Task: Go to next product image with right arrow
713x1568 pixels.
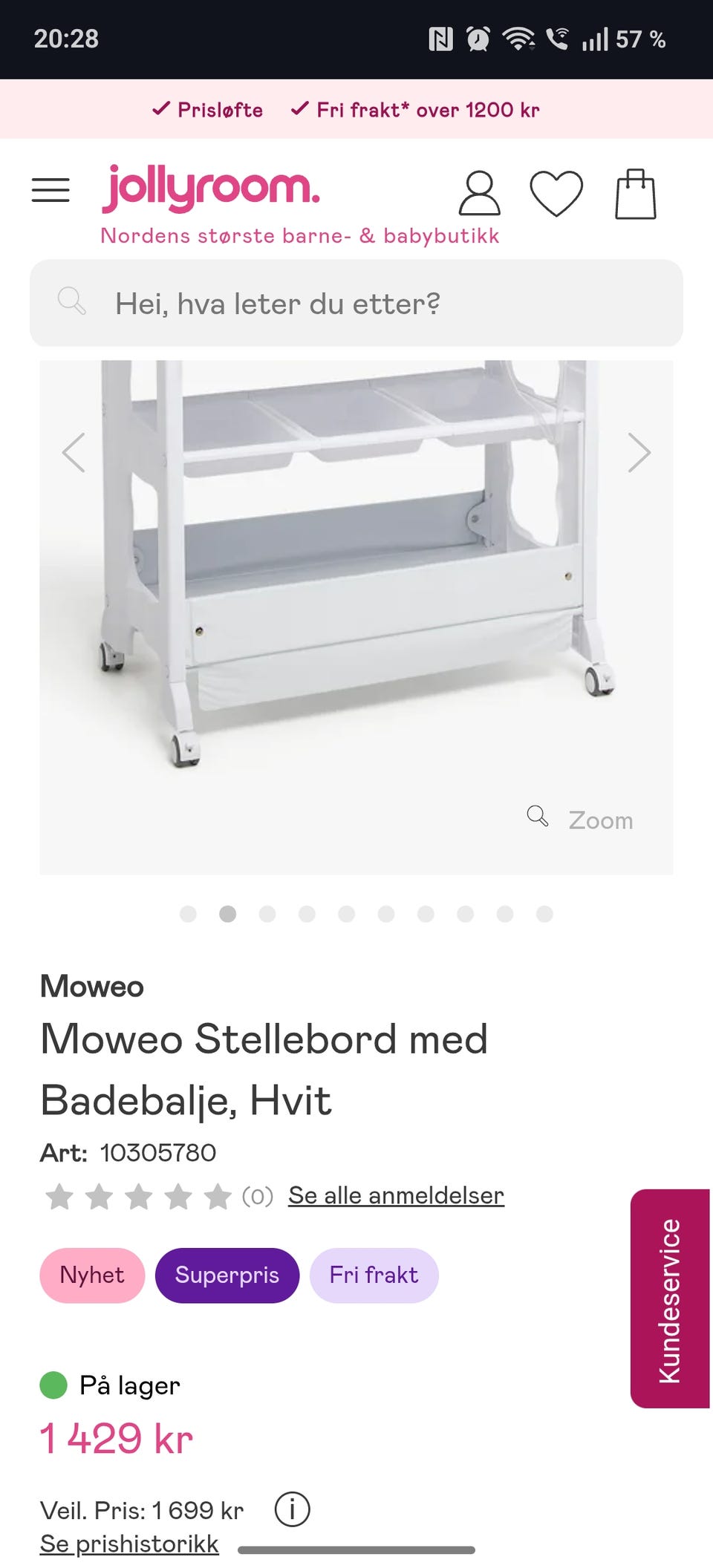Action: [x=639, y=451]
